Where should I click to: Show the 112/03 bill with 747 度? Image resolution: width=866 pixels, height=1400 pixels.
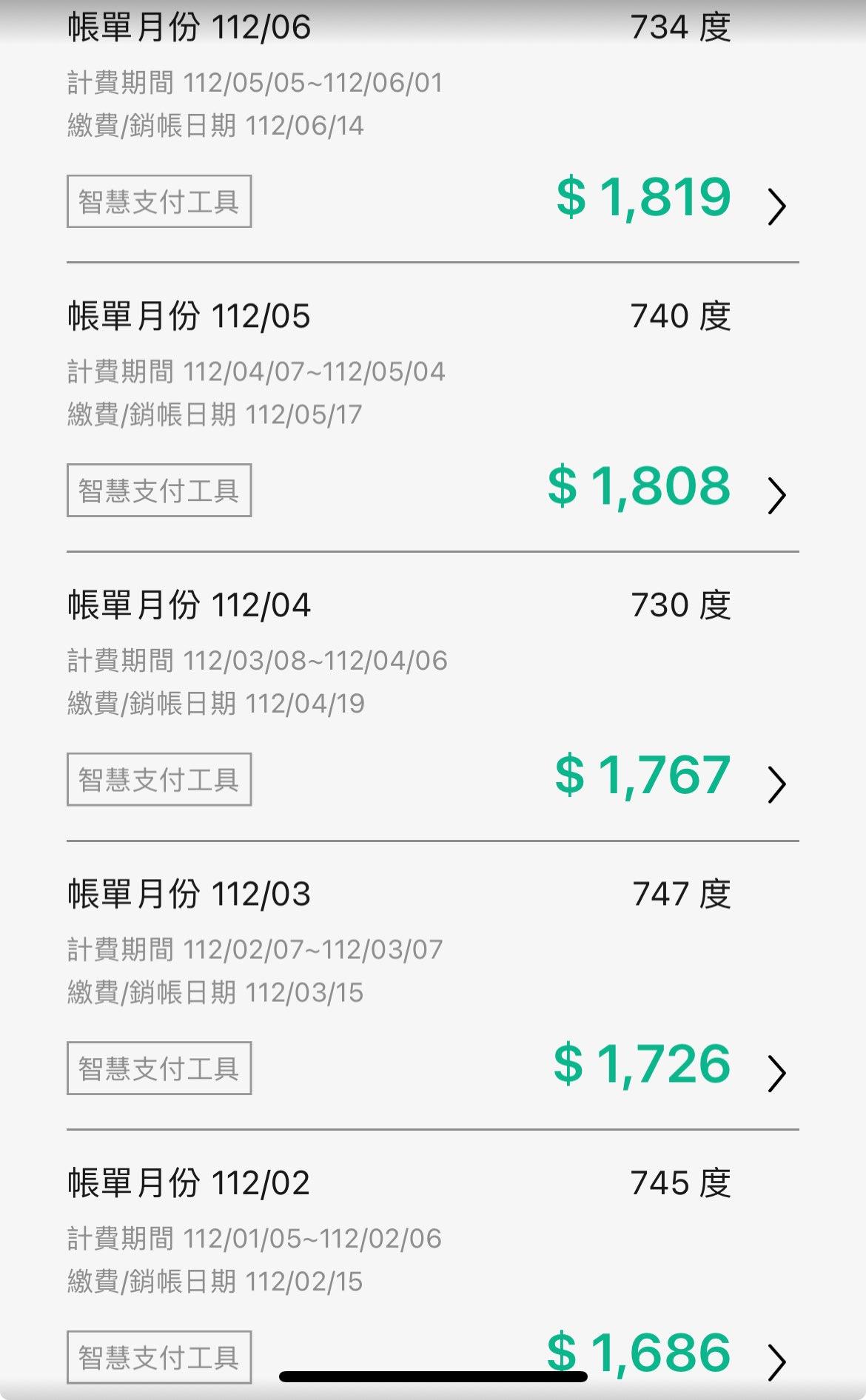coord(776,1072)
